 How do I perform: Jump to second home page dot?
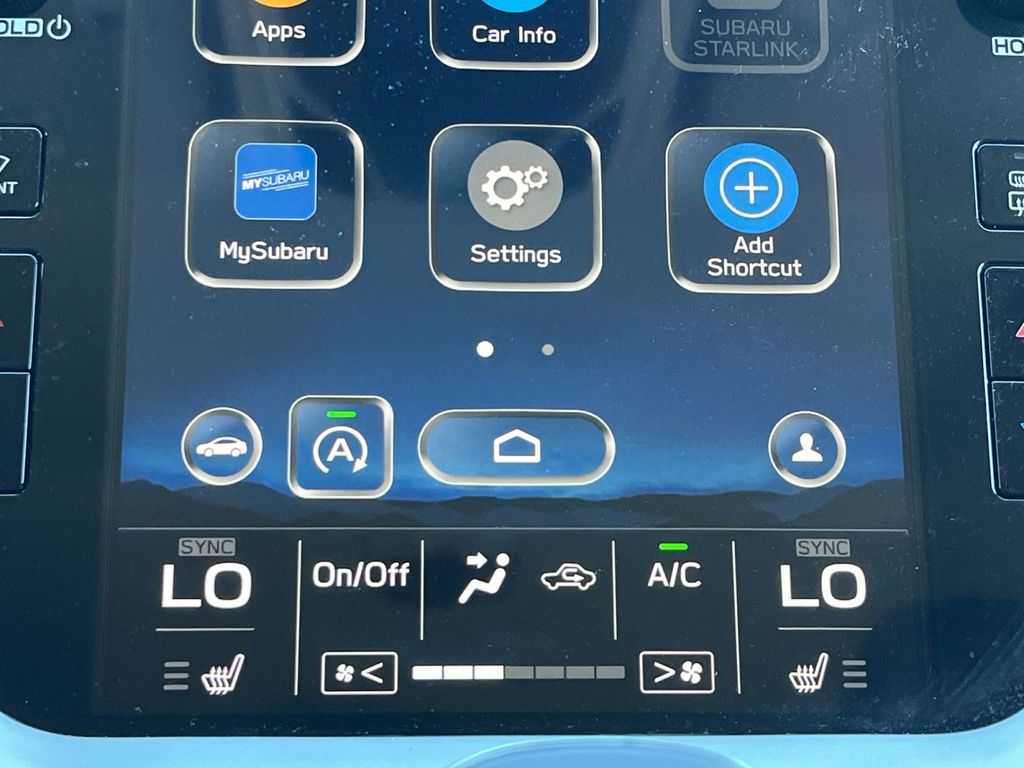pos(548,350)
